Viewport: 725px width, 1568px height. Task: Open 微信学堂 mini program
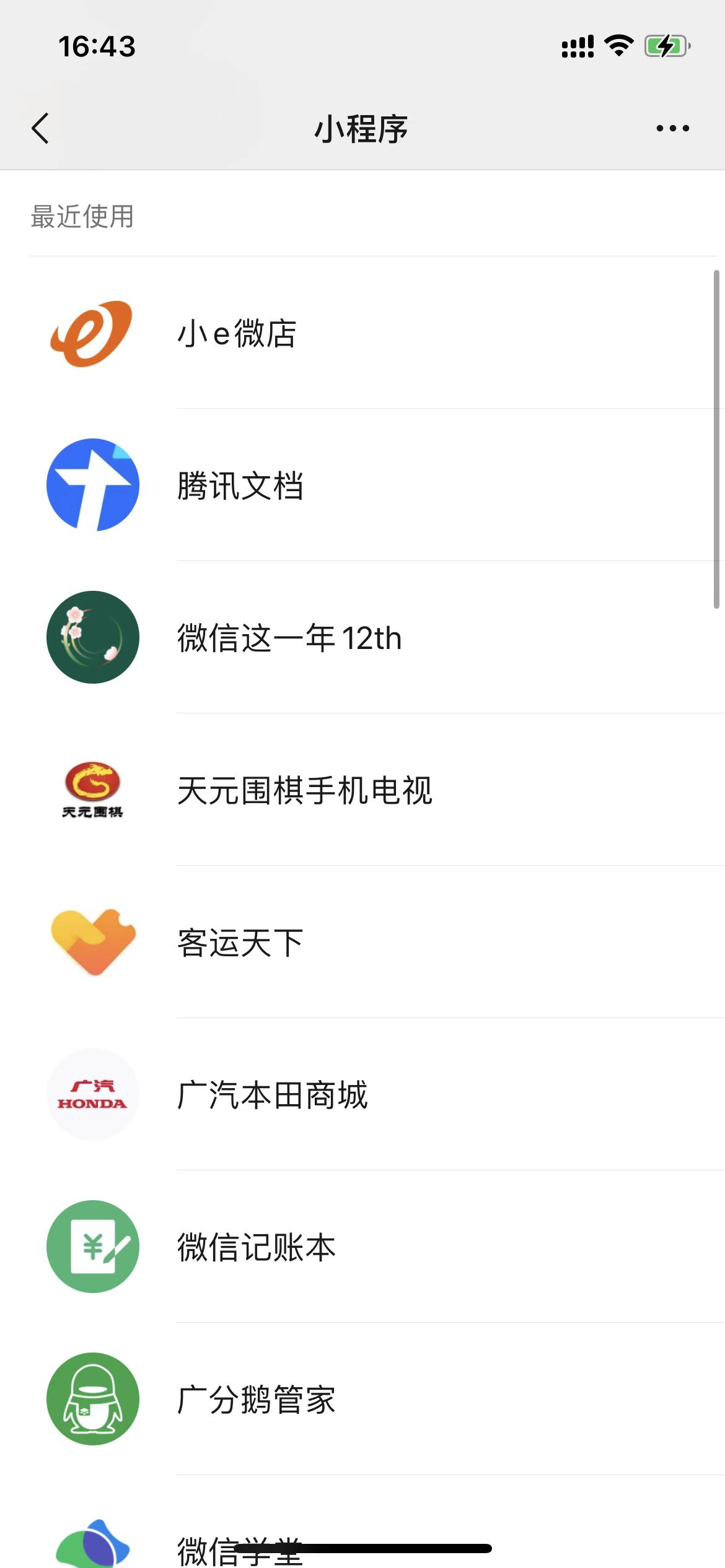pos(362,1522)
